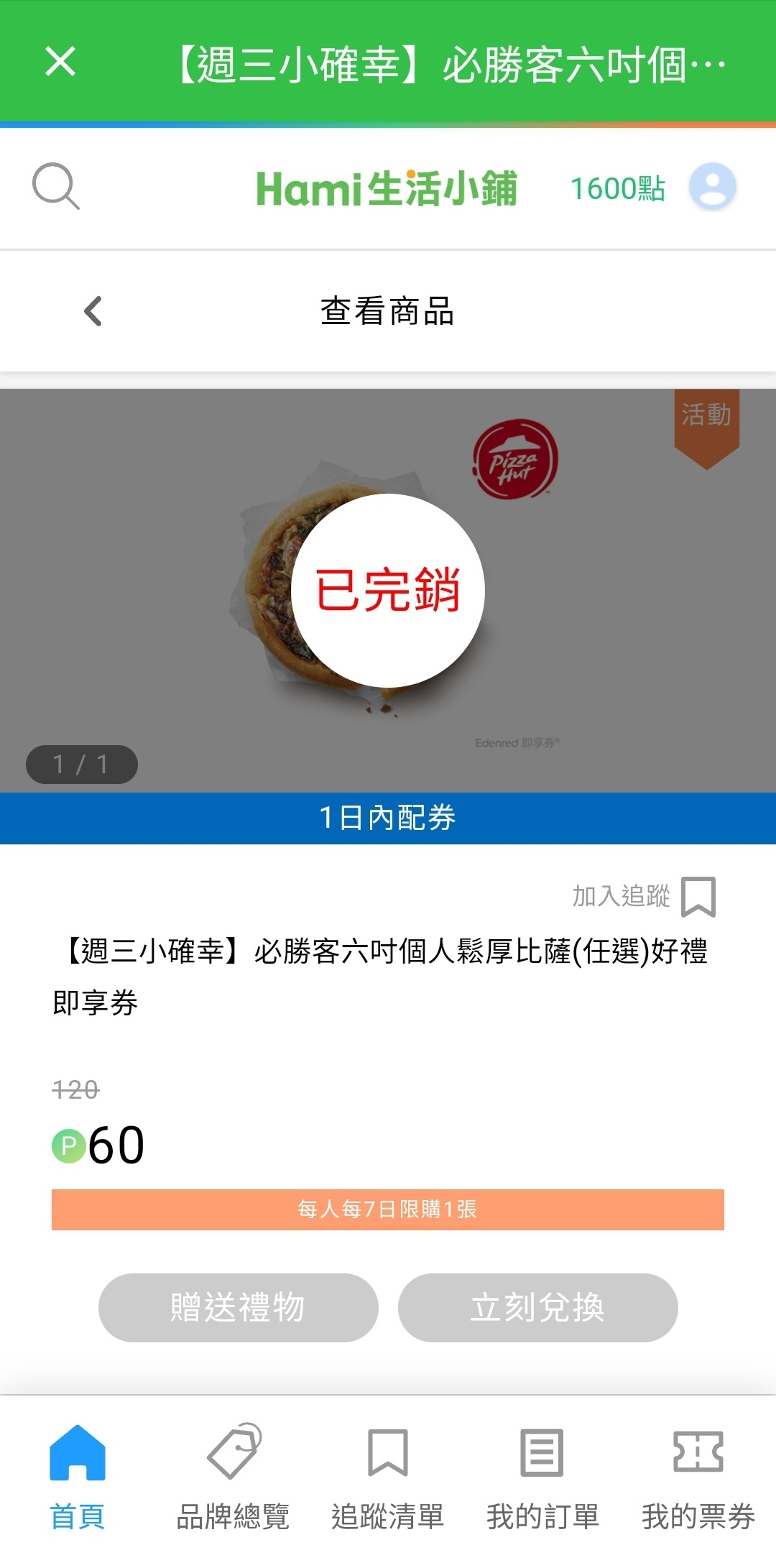Tap the 贈送禮物 button
The image size is (776, 1568).
coord(238,1307)
